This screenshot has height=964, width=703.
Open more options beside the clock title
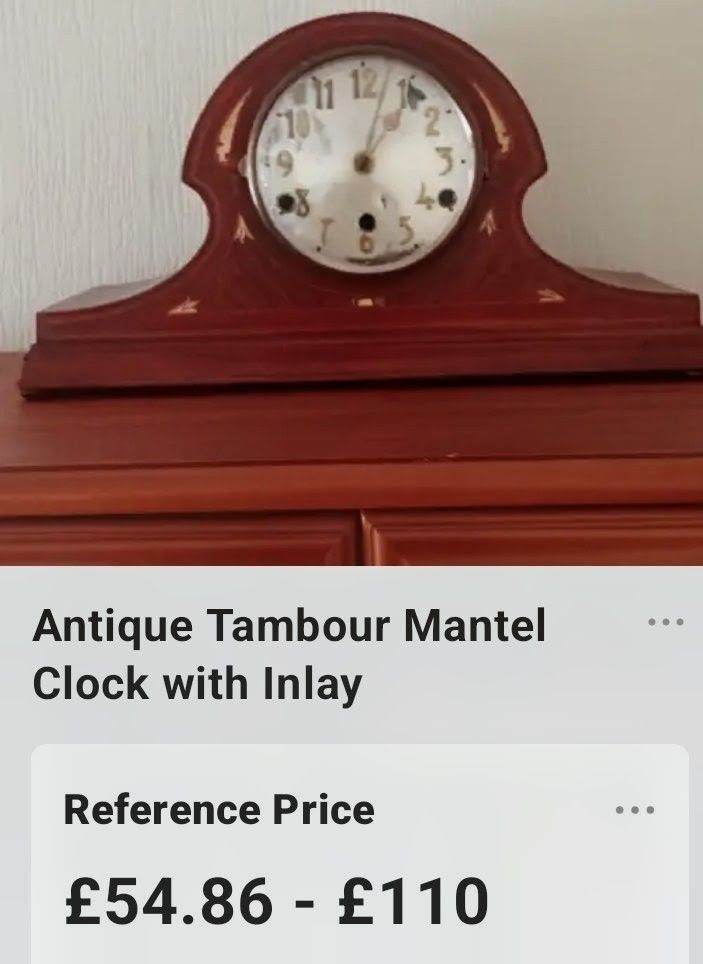tap(665, 622)
